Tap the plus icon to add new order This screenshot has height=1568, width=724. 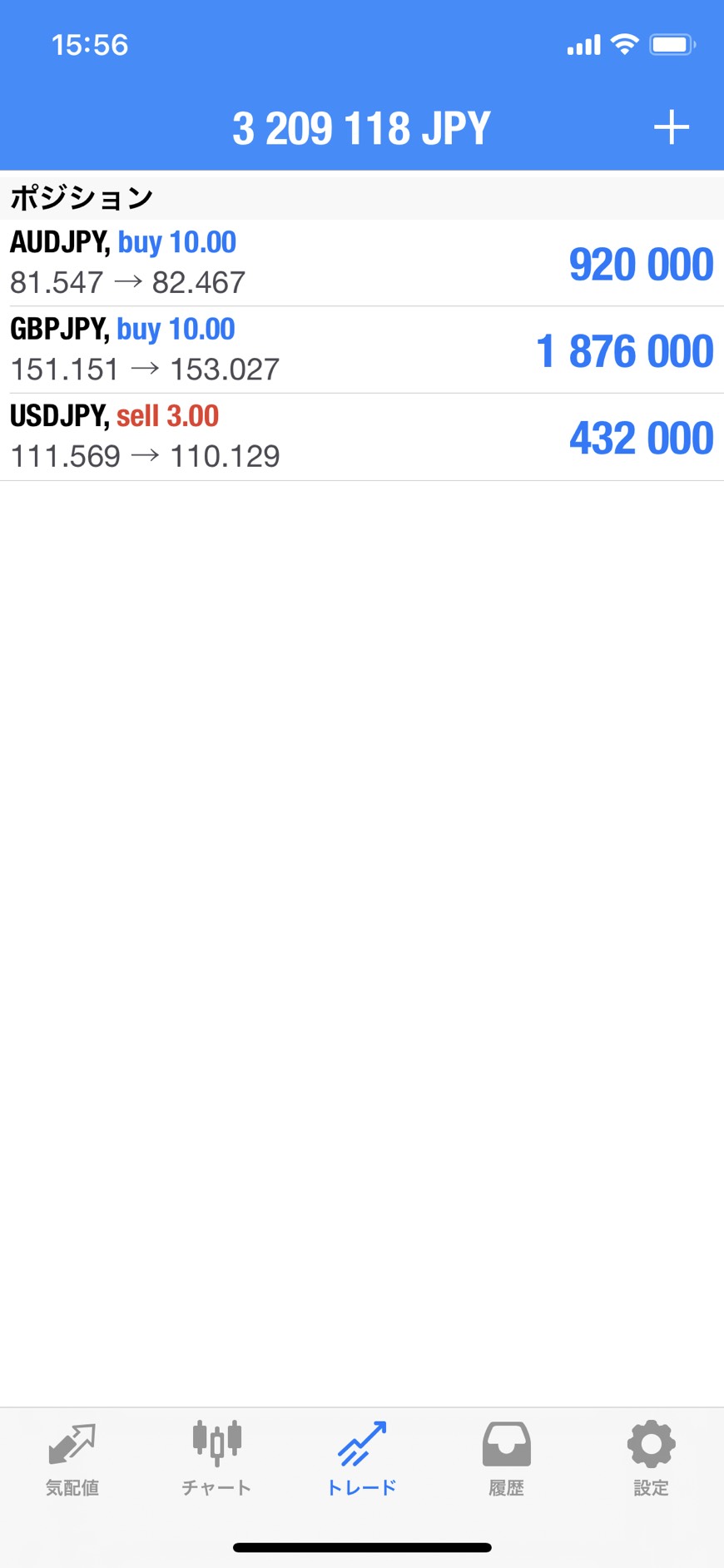pos(671,128)
